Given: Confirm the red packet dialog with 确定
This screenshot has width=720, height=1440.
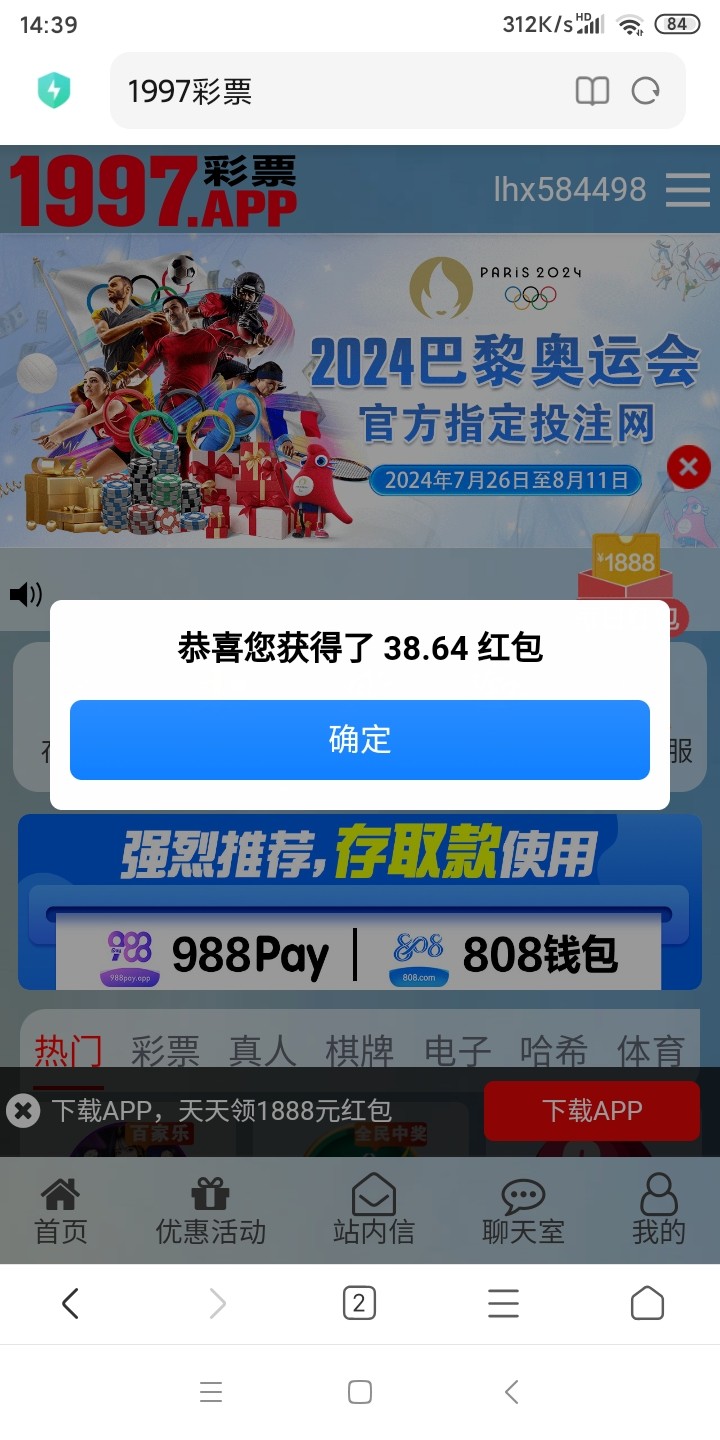Looking at the screenshot, I should 360,740.
